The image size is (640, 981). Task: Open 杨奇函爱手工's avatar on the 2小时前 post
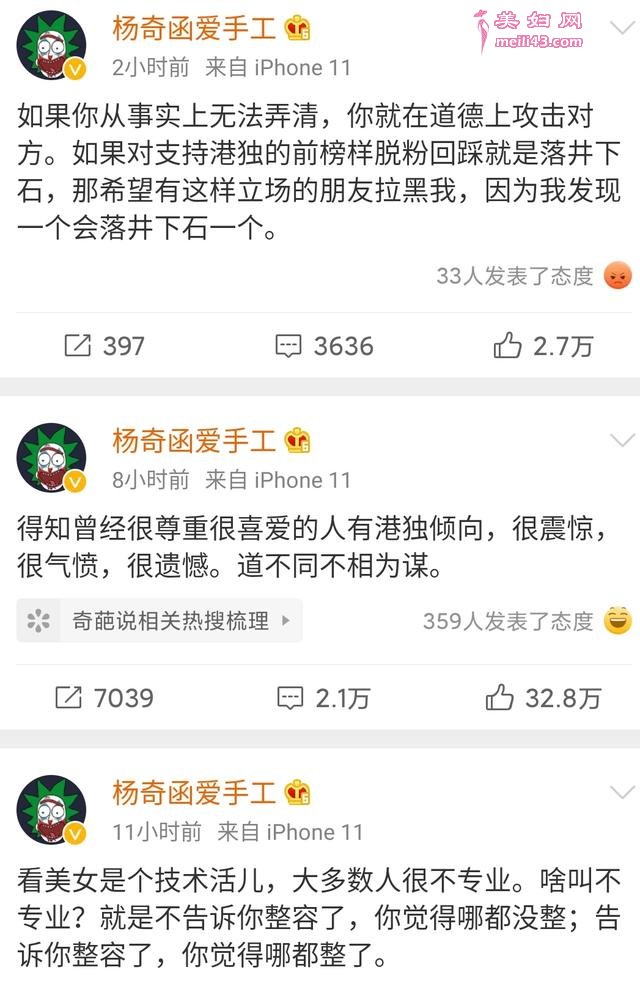coord(52,46)
